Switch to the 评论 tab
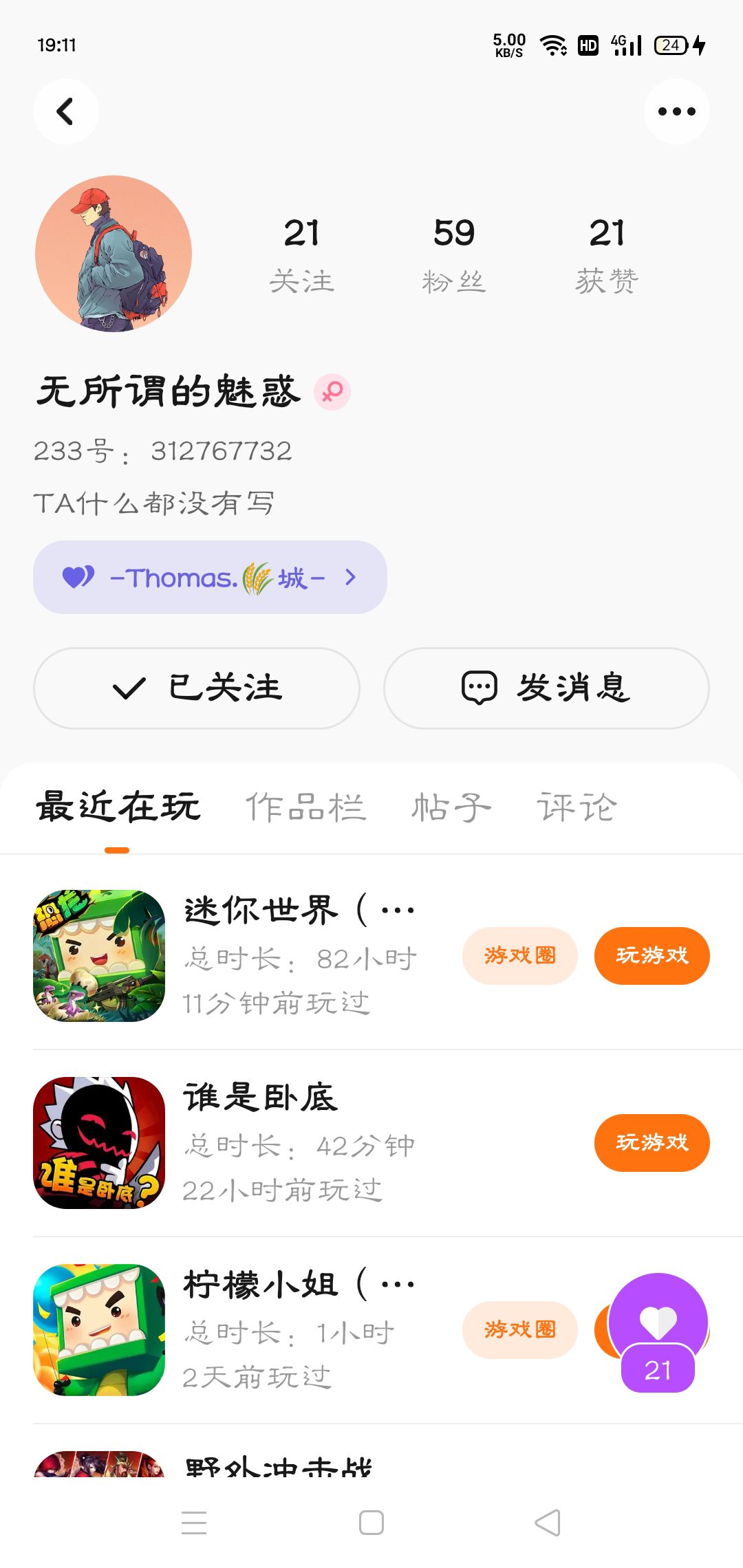This screenshot has width=743, height=1568. pyautogui.click(x=577, y=807)
